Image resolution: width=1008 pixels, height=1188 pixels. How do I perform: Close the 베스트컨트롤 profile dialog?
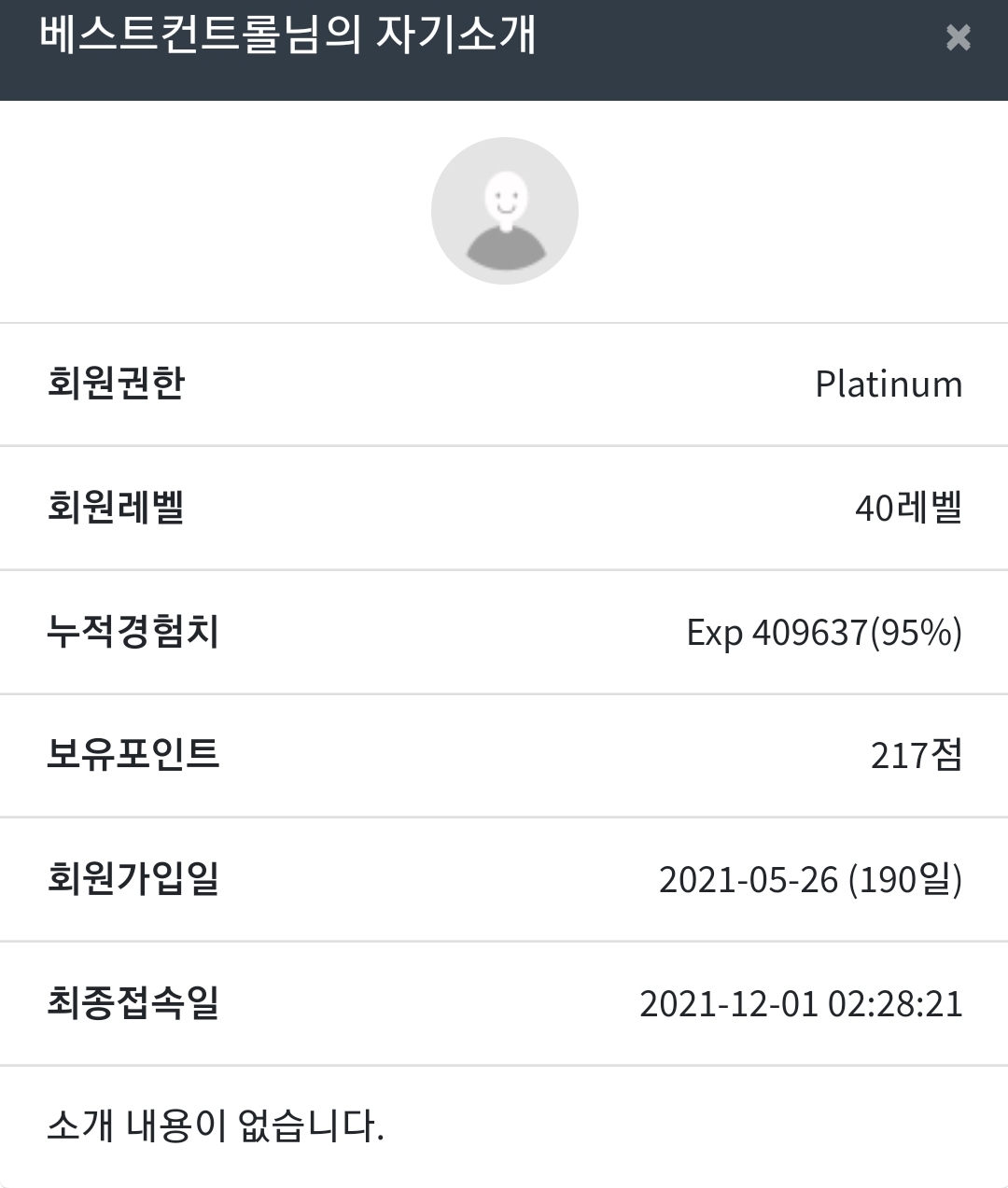(958, 38)
